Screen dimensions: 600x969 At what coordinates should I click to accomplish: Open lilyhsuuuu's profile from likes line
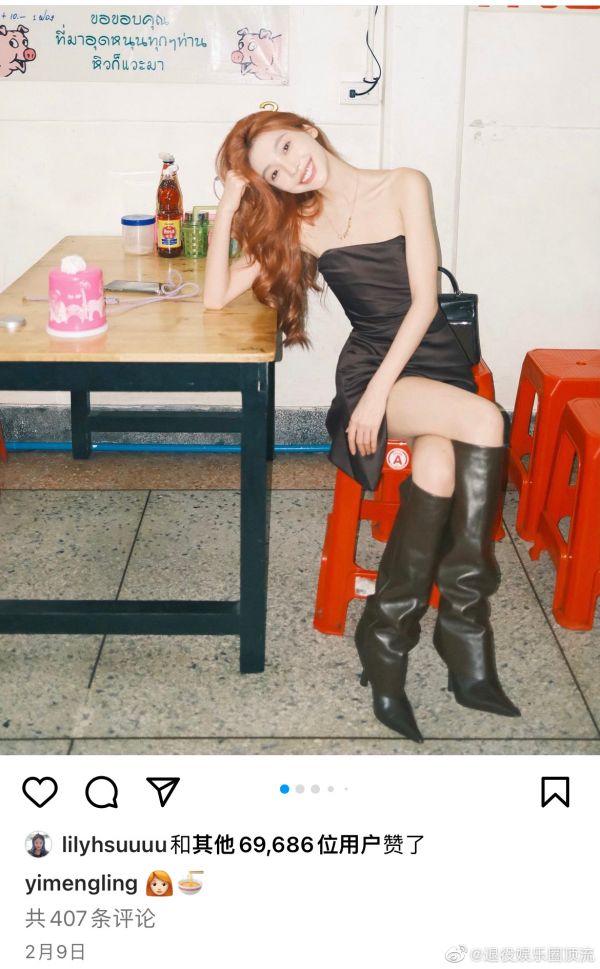point(113,845)
